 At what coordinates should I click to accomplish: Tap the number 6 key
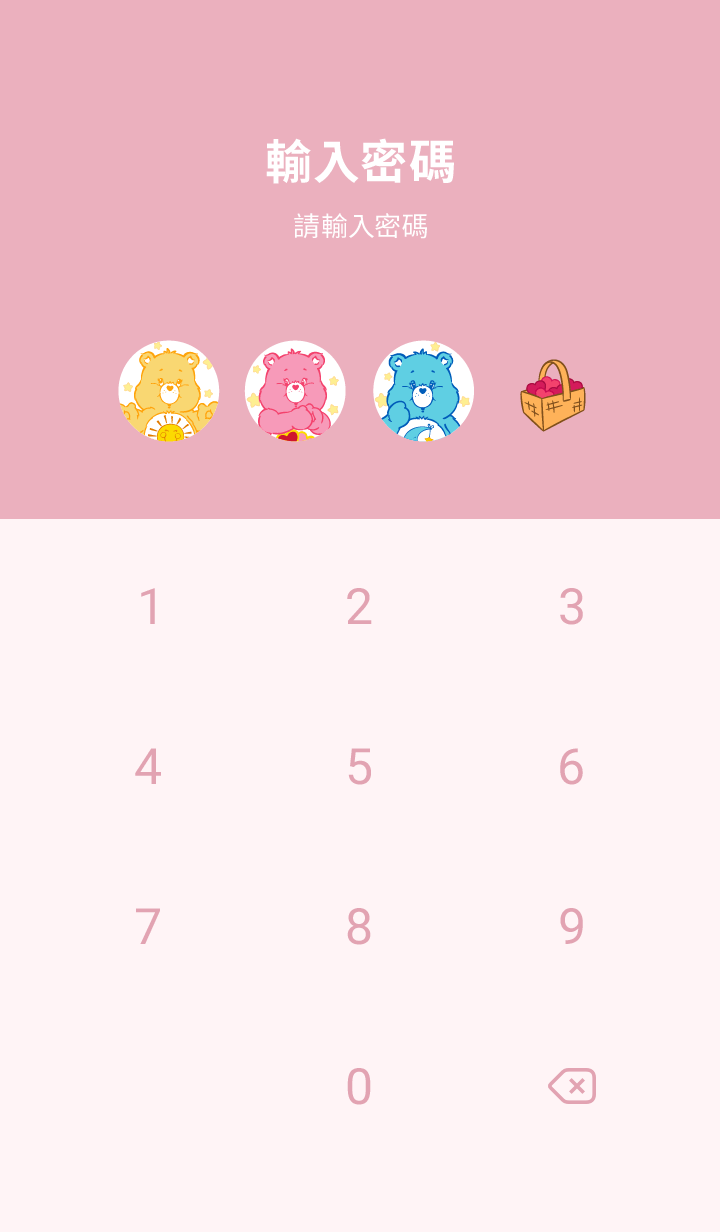(x=571, y=767)
